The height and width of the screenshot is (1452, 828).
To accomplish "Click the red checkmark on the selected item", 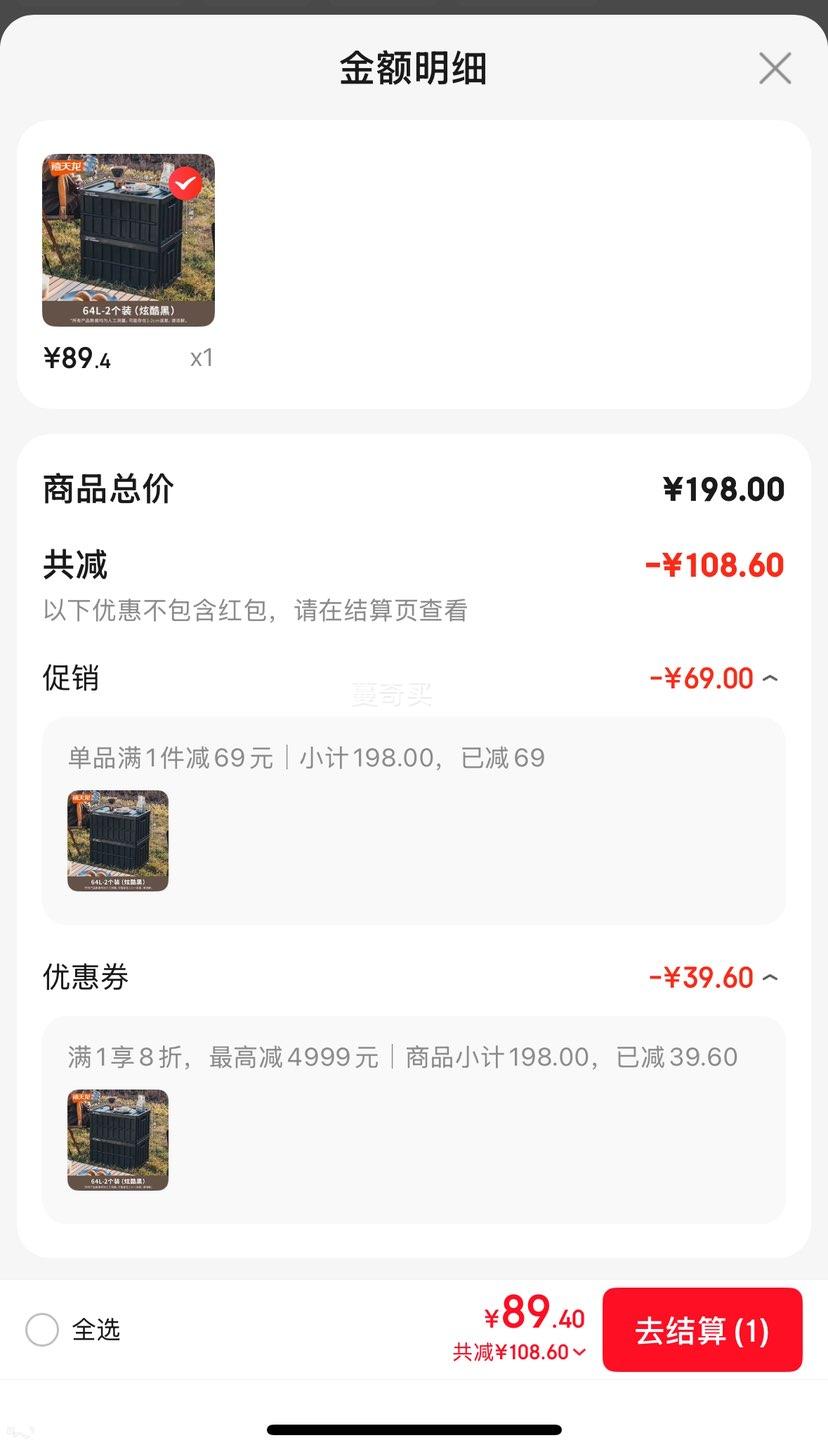I will [184, 183].
